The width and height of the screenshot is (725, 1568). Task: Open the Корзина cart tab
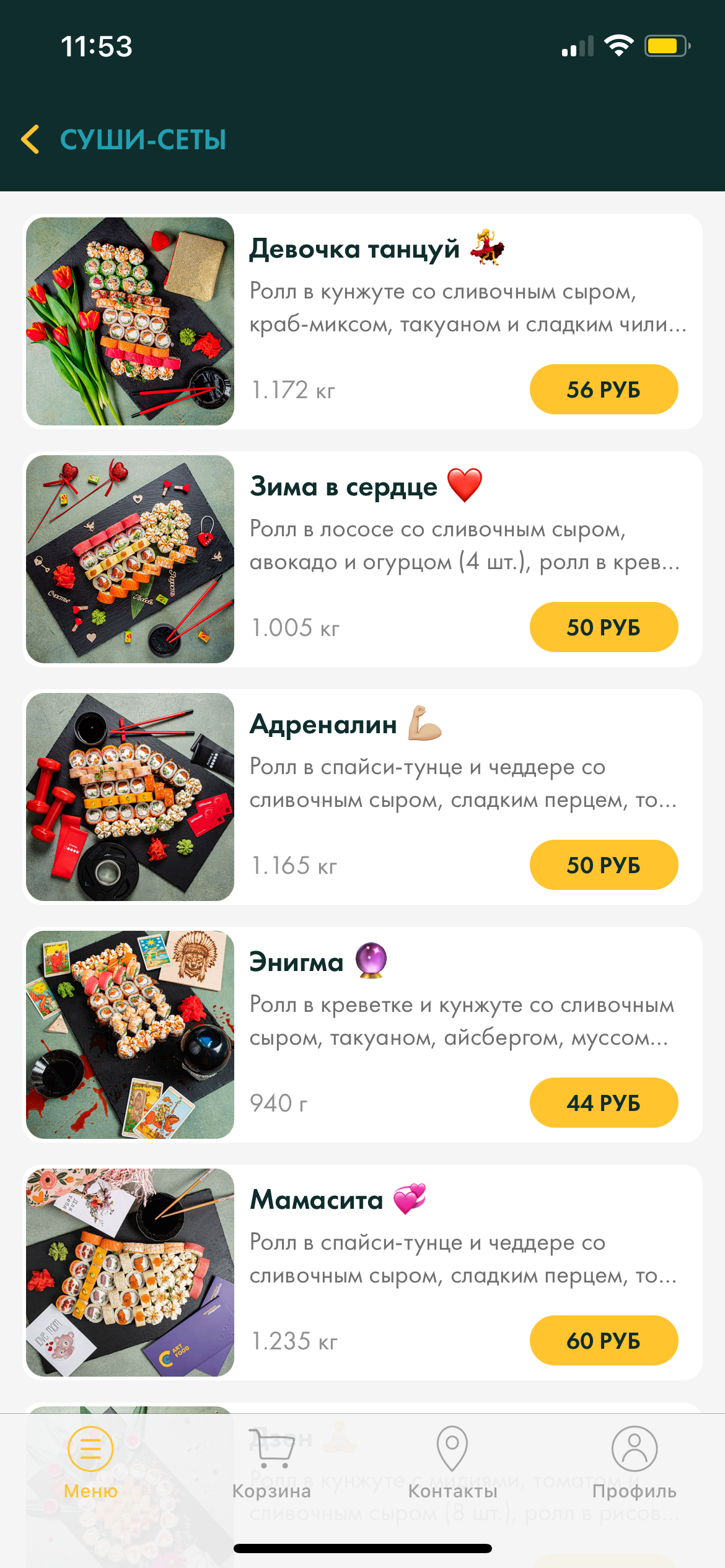click(271, 1463)
